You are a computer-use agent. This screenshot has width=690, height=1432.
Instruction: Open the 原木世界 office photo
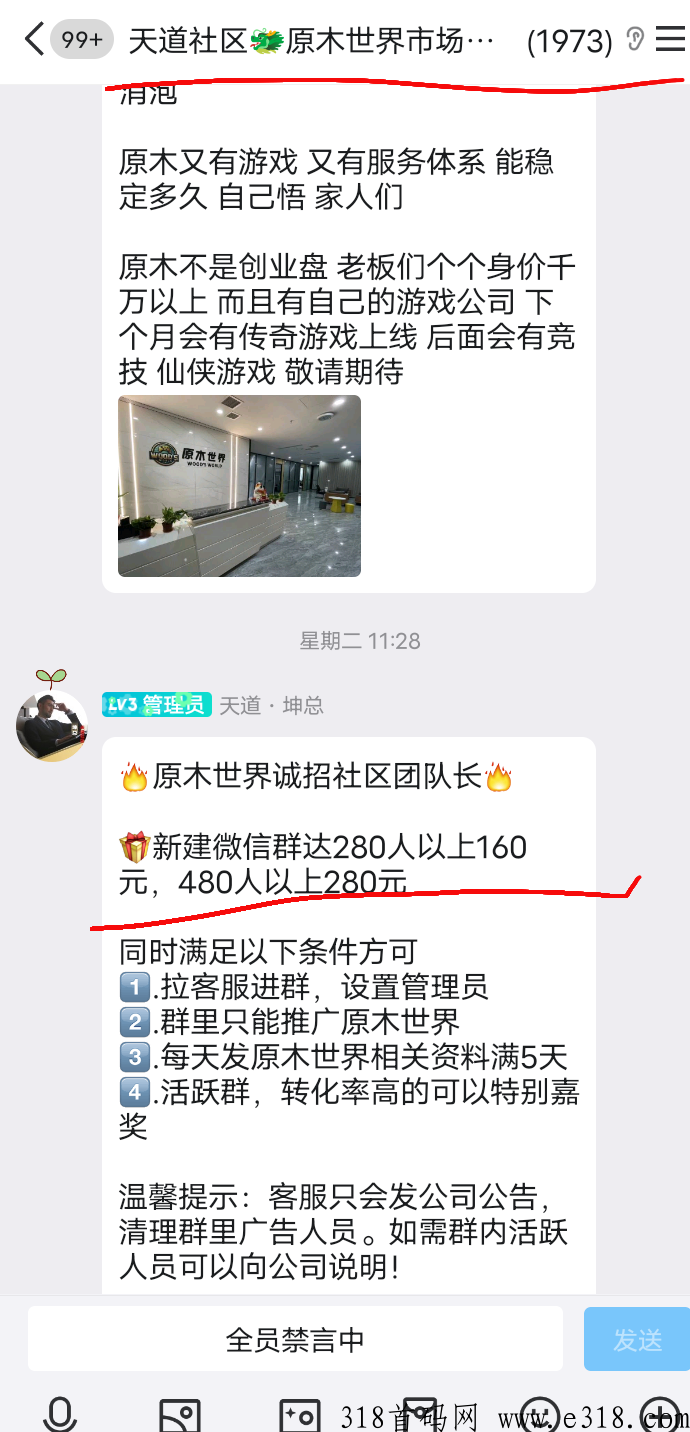point(239,486)
